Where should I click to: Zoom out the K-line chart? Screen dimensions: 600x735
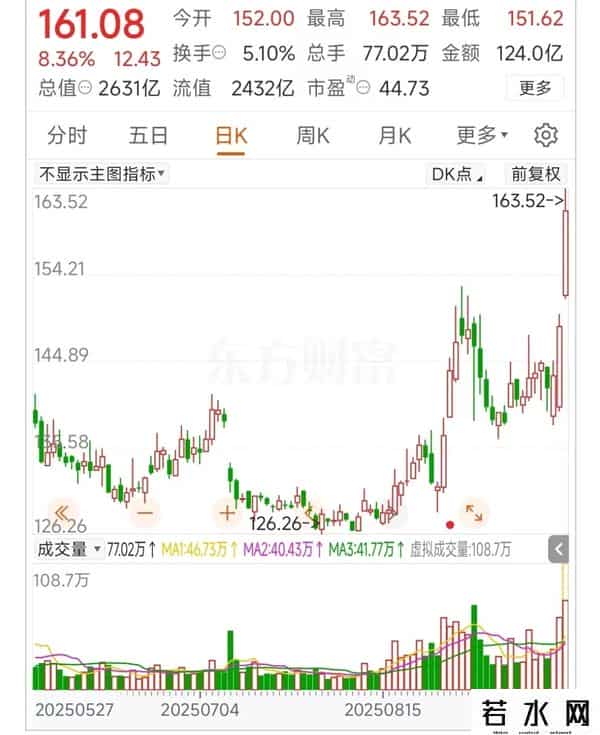(x=144, y=513)
